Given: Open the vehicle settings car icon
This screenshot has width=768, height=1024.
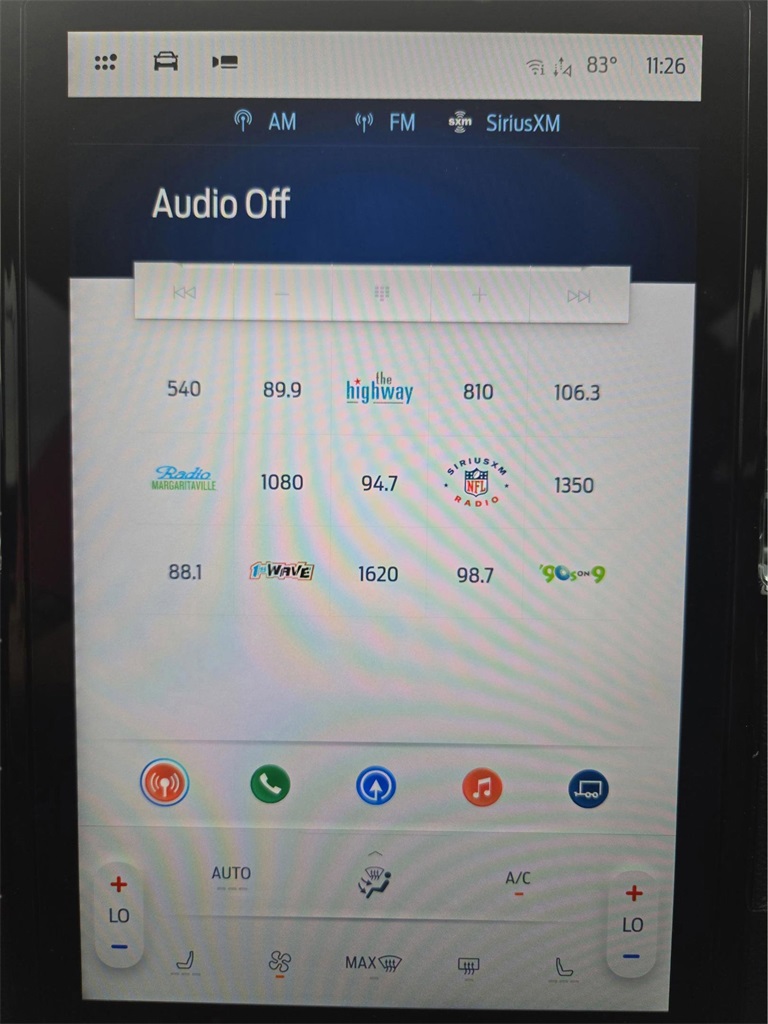Looking at the screenshot, I should [x=165, y=62].
